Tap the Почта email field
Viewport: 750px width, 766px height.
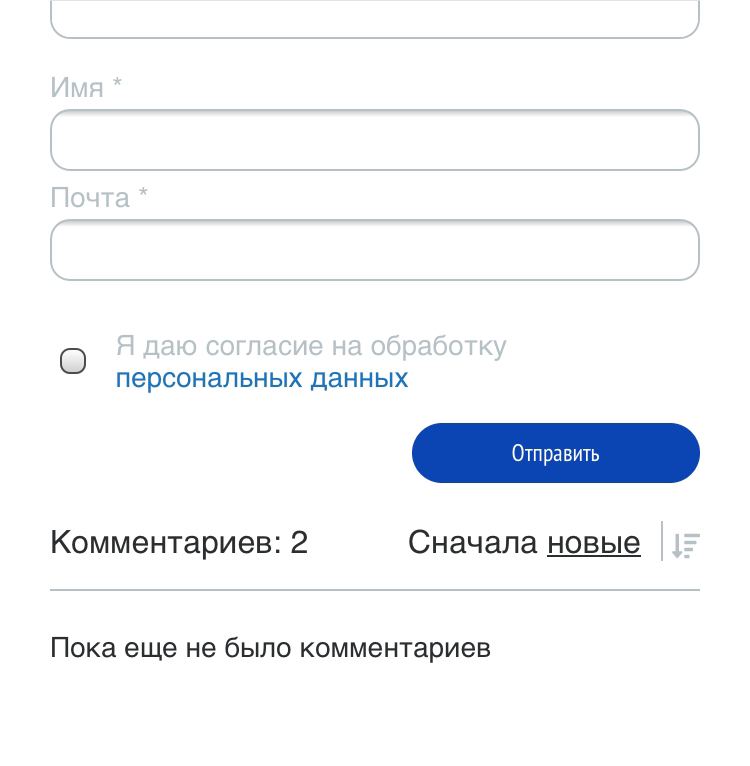[x=374, y=250]
